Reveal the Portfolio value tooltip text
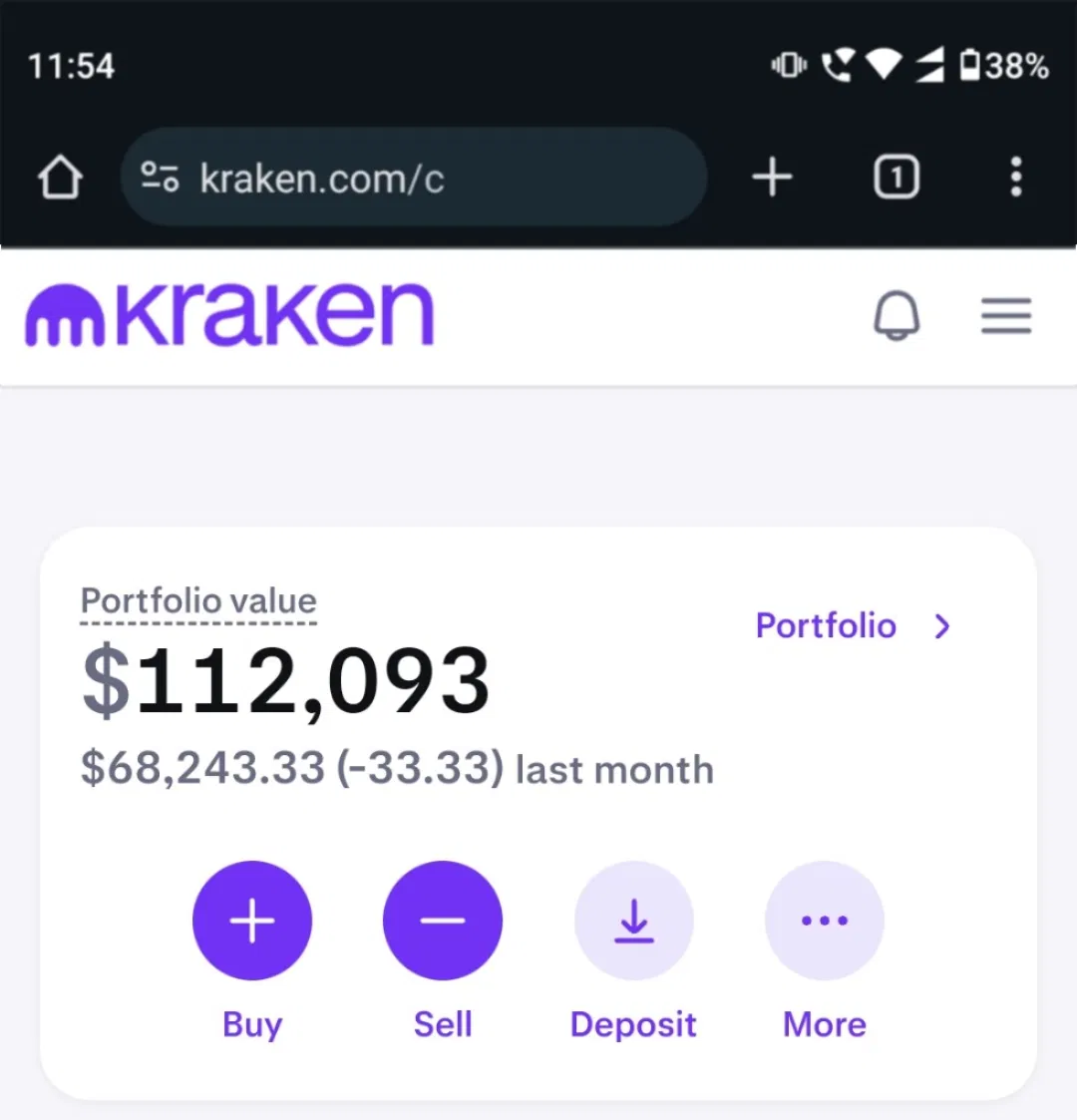 click(x=196, y=599)
